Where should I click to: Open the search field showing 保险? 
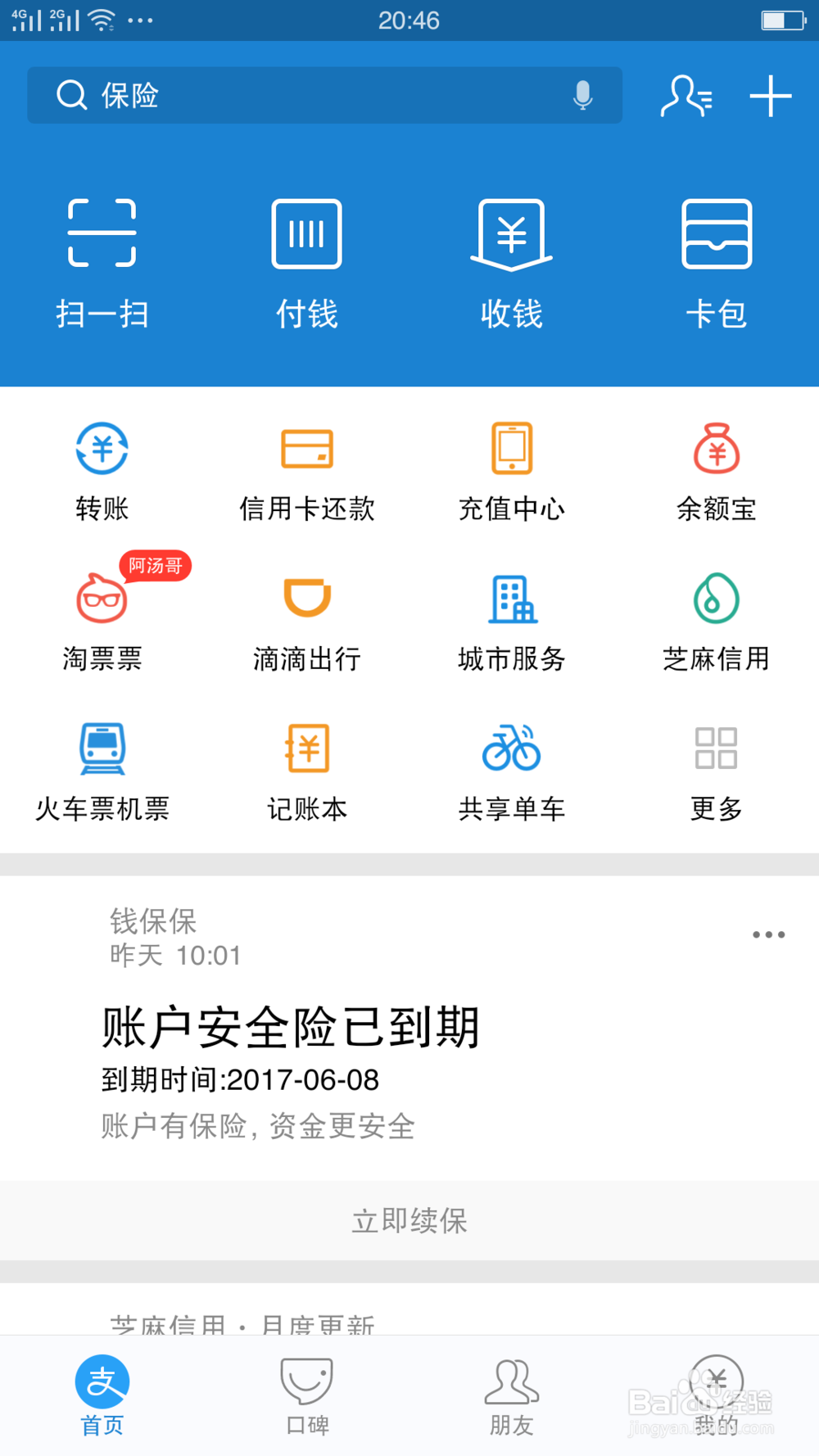(324, 96)
